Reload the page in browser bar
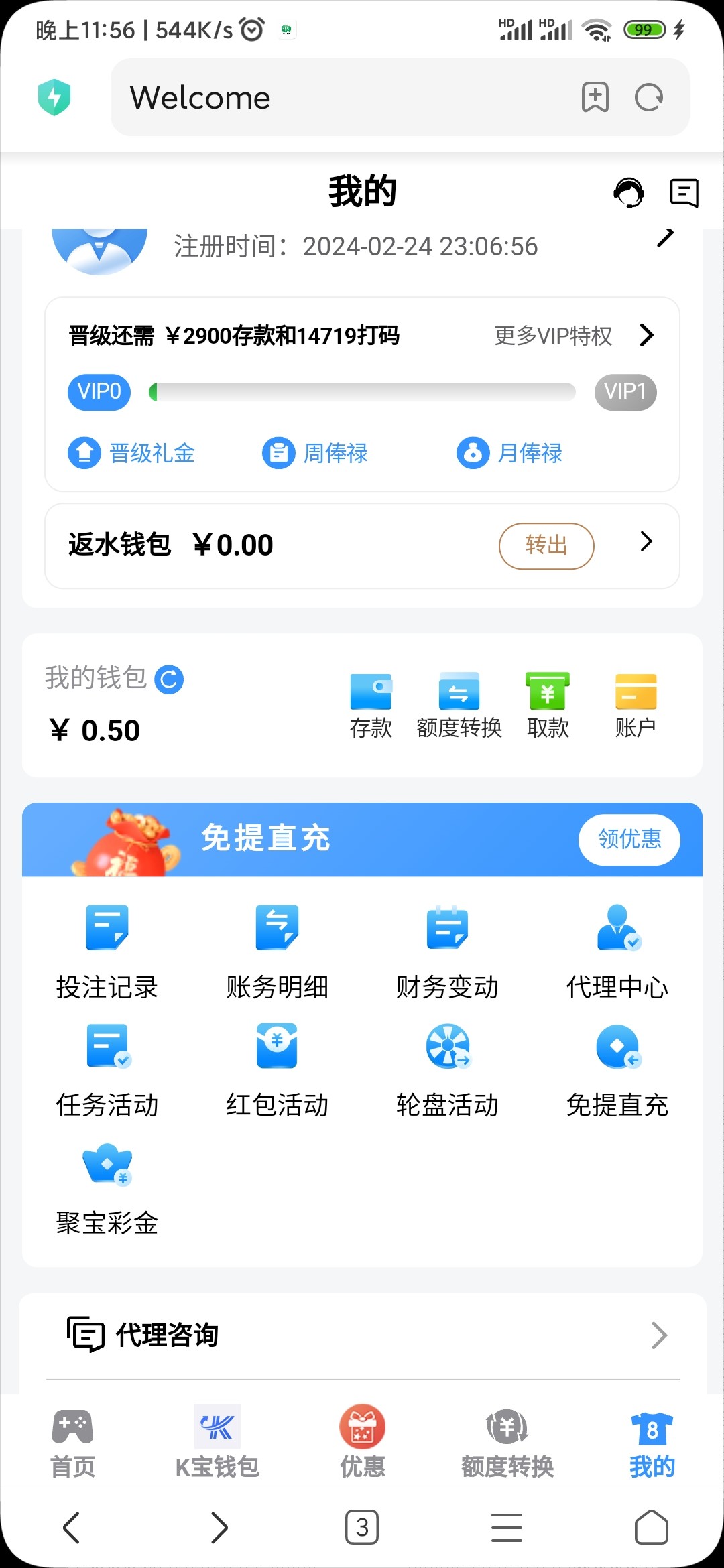 click(x=648, y=98)
